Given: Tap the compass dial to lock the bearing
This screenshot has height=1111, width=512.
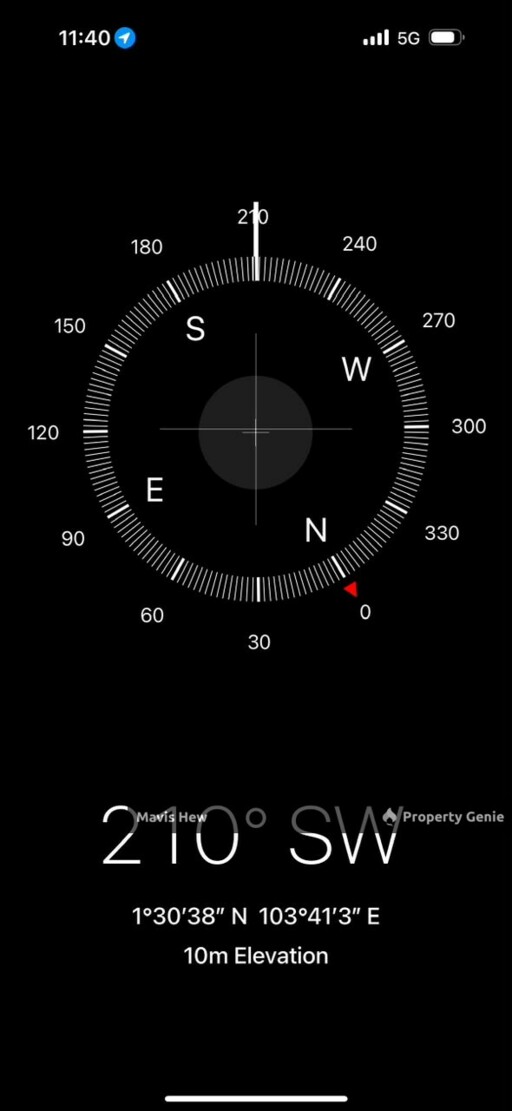Looking at the screenshot, I should [x=256, y=429].
